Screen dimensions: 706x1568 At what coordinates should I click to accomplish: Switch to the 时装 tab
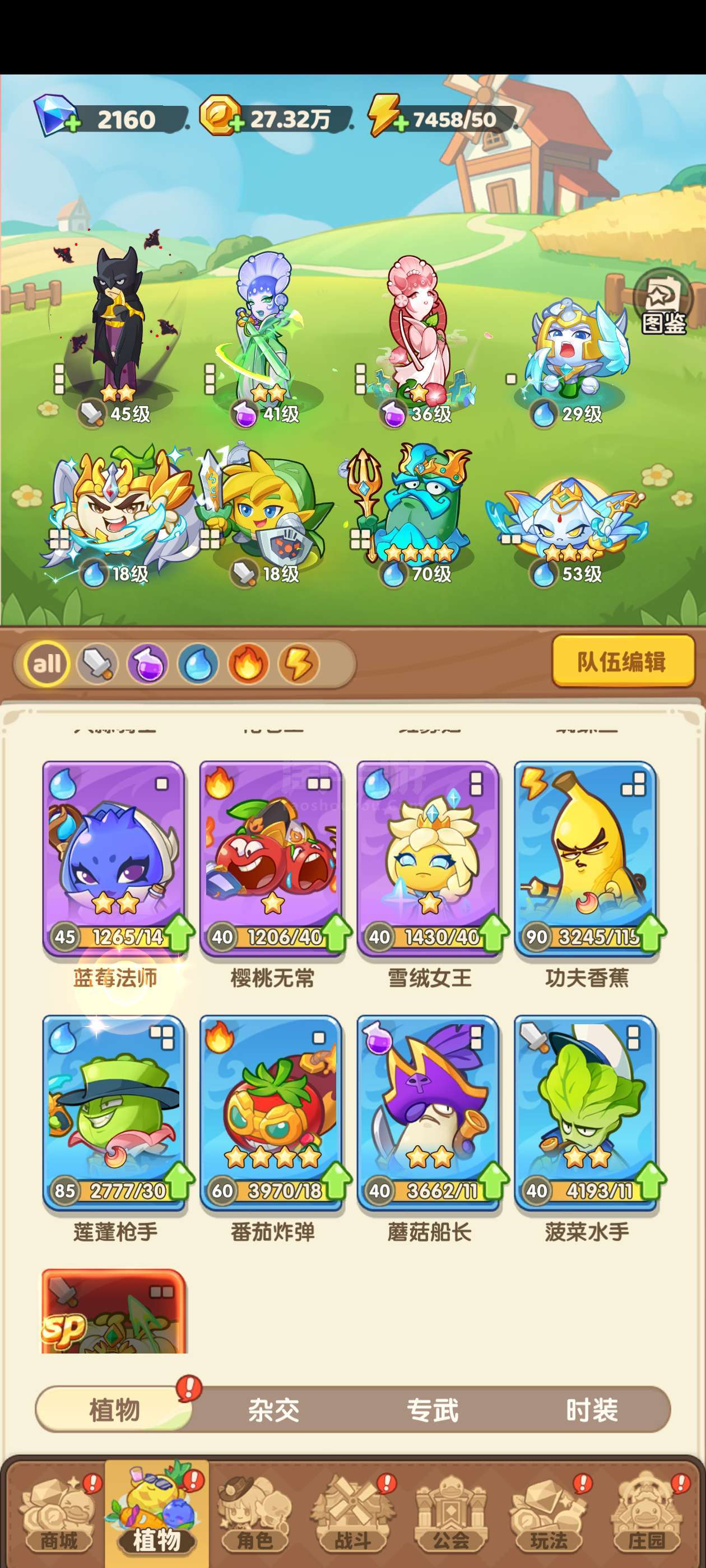pyautogui.click(x=592, y=1410)
